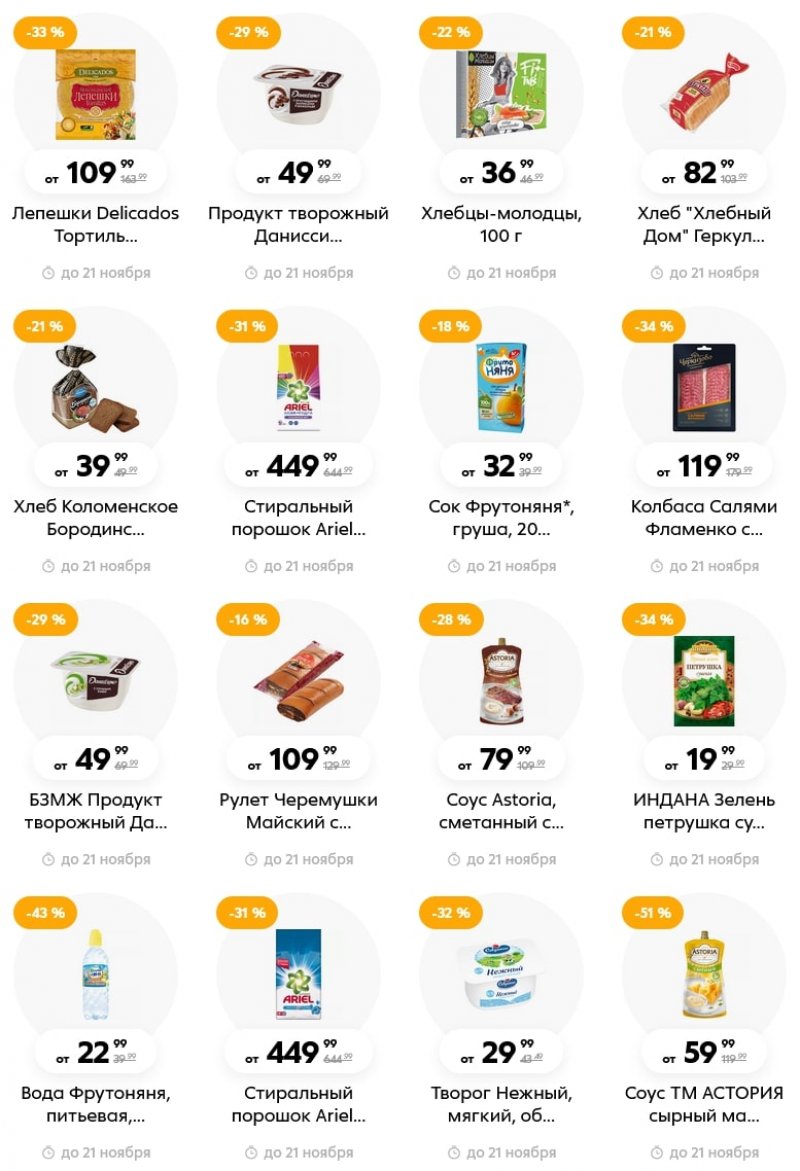800x1171 pixels.
Task: View the ИНДАНА Зелень петрушка card
Action: [704, 681]
